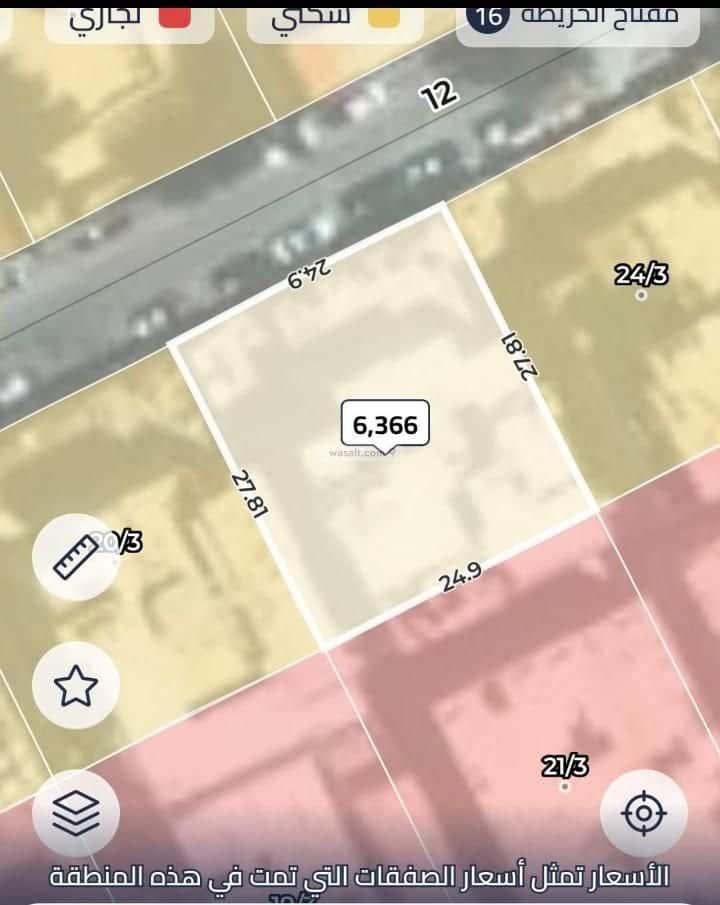Open the ruler measurement tool
The image size is (720, 905).
(x=76, y=557)
